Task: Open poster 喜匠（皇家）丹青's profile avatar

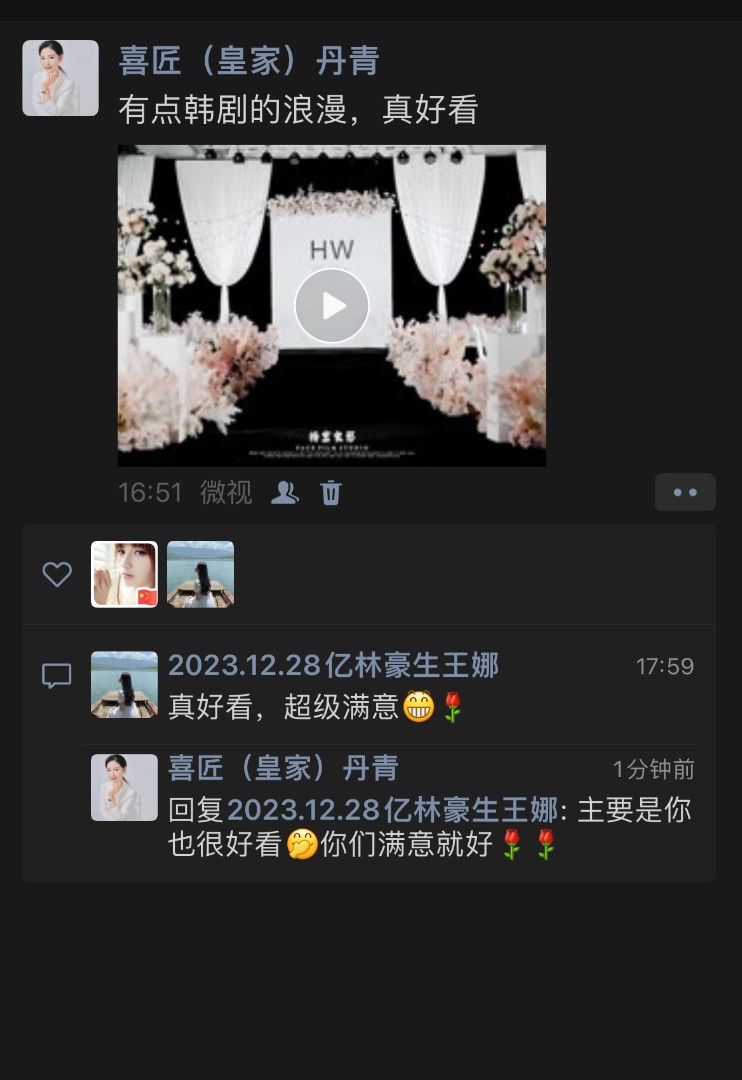Action: point(60,78)
